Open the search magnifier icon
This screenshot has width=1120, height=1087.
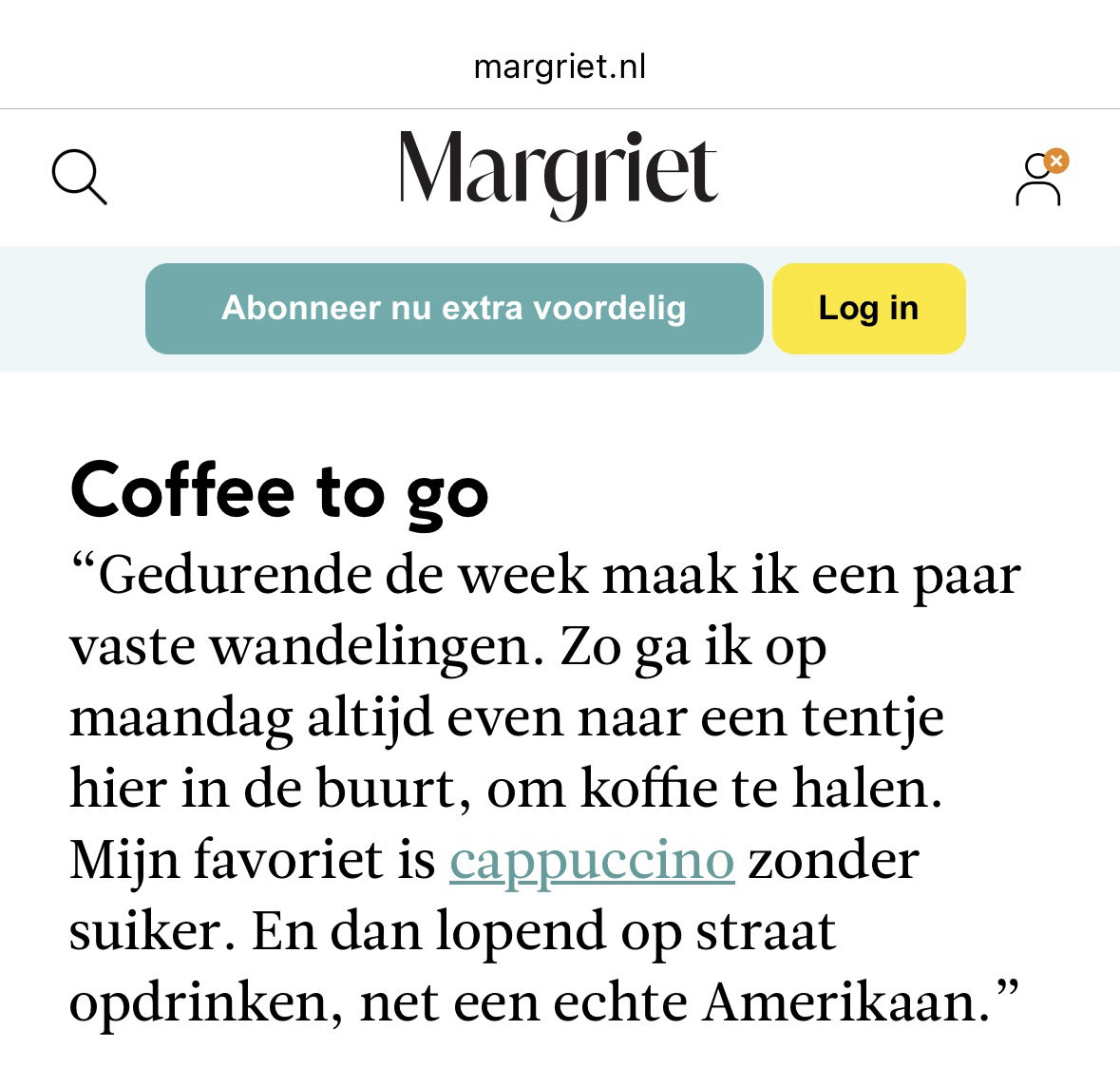79,177
